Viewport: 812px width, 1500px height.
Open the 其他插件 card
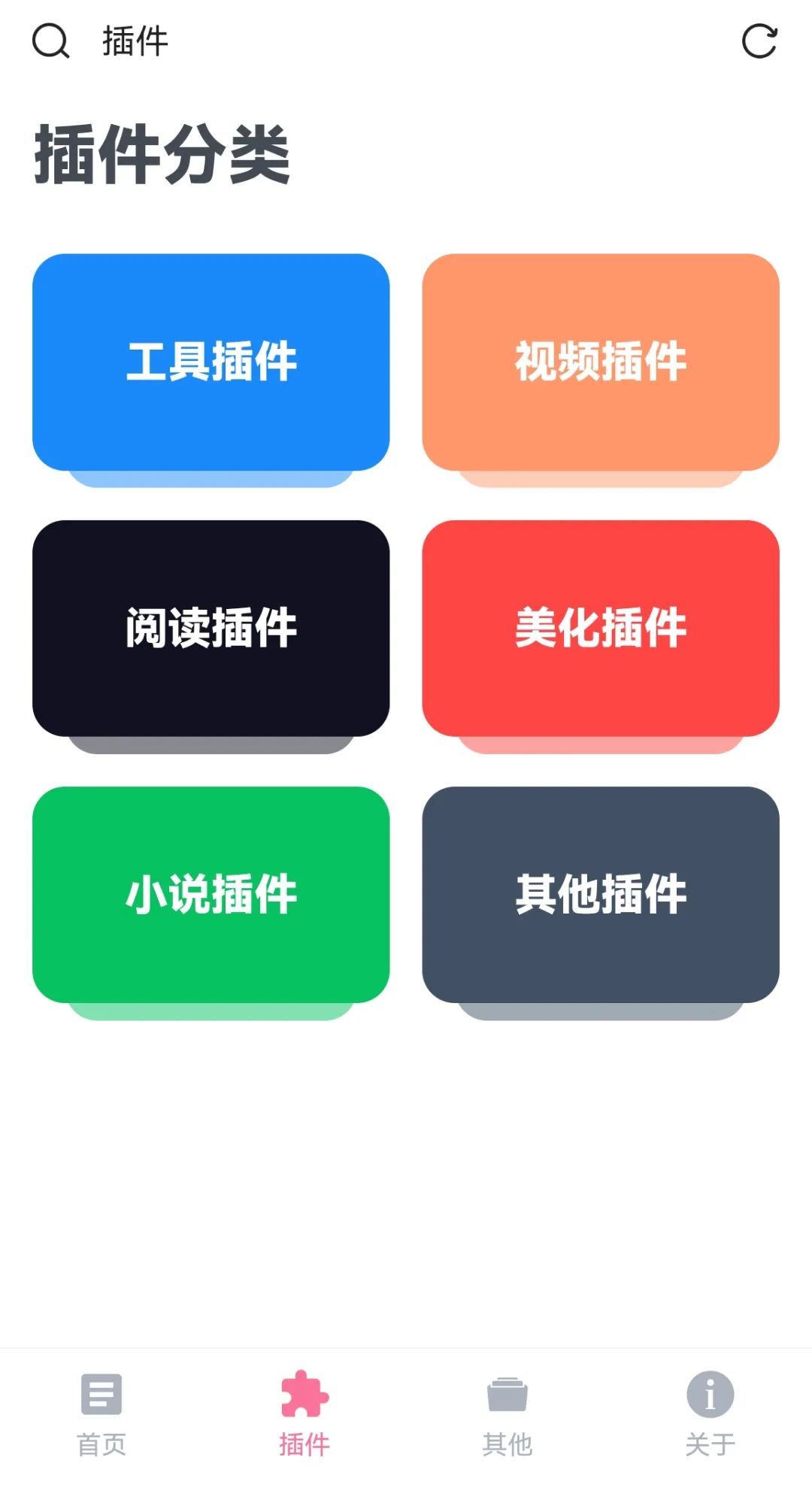click(600, 894)
